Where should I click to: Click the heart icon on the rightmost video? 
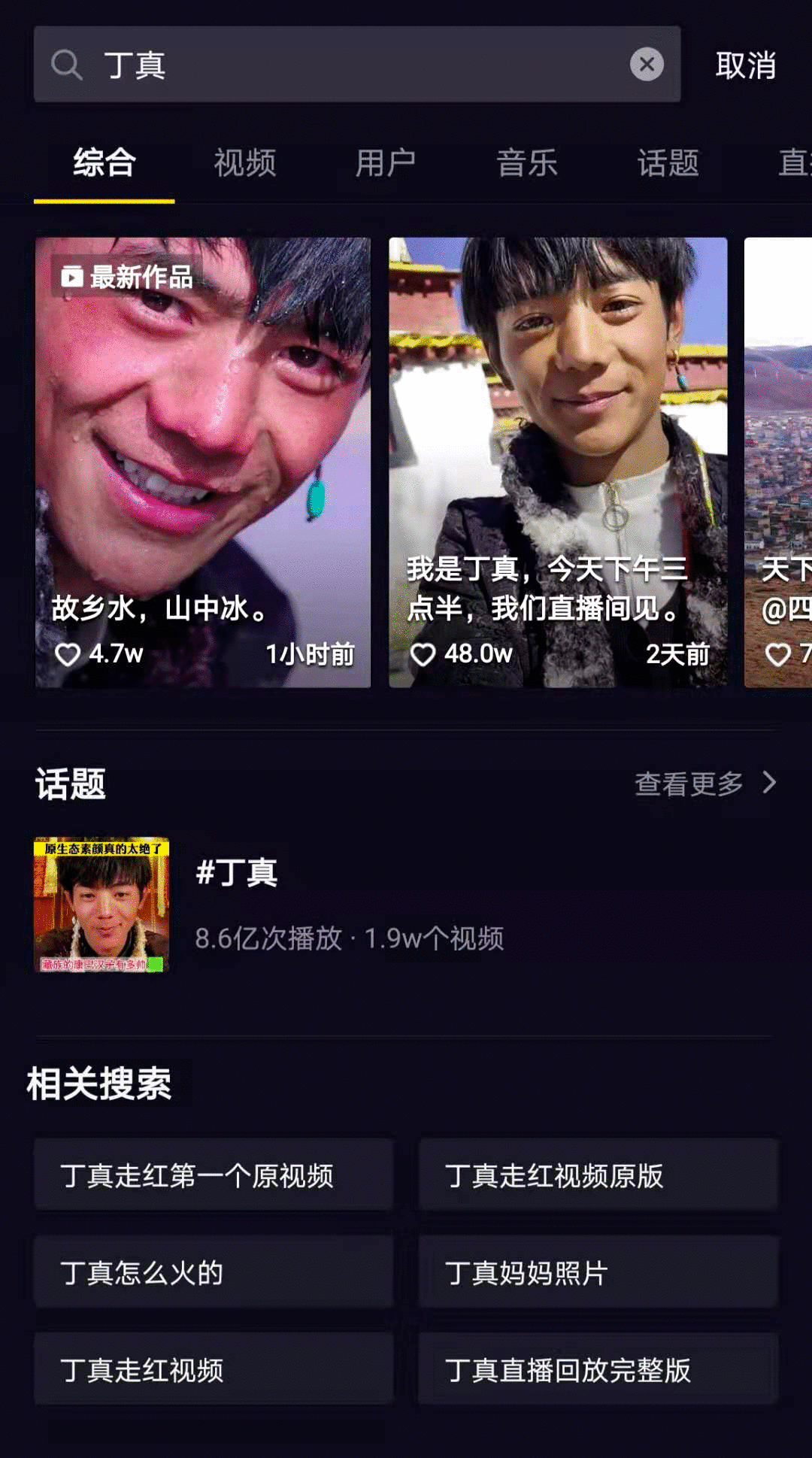pos(777,655)
